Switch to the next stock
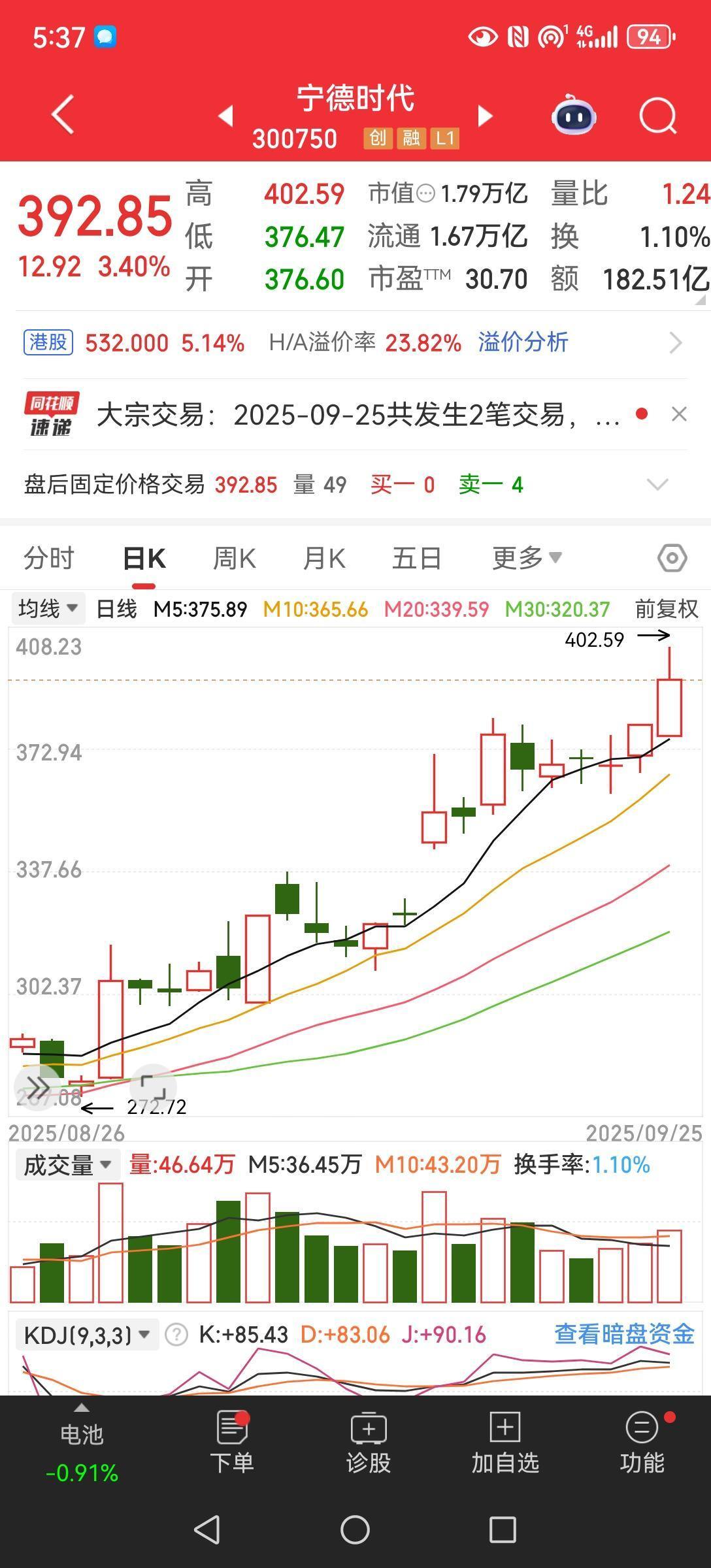 coord(485,116)
